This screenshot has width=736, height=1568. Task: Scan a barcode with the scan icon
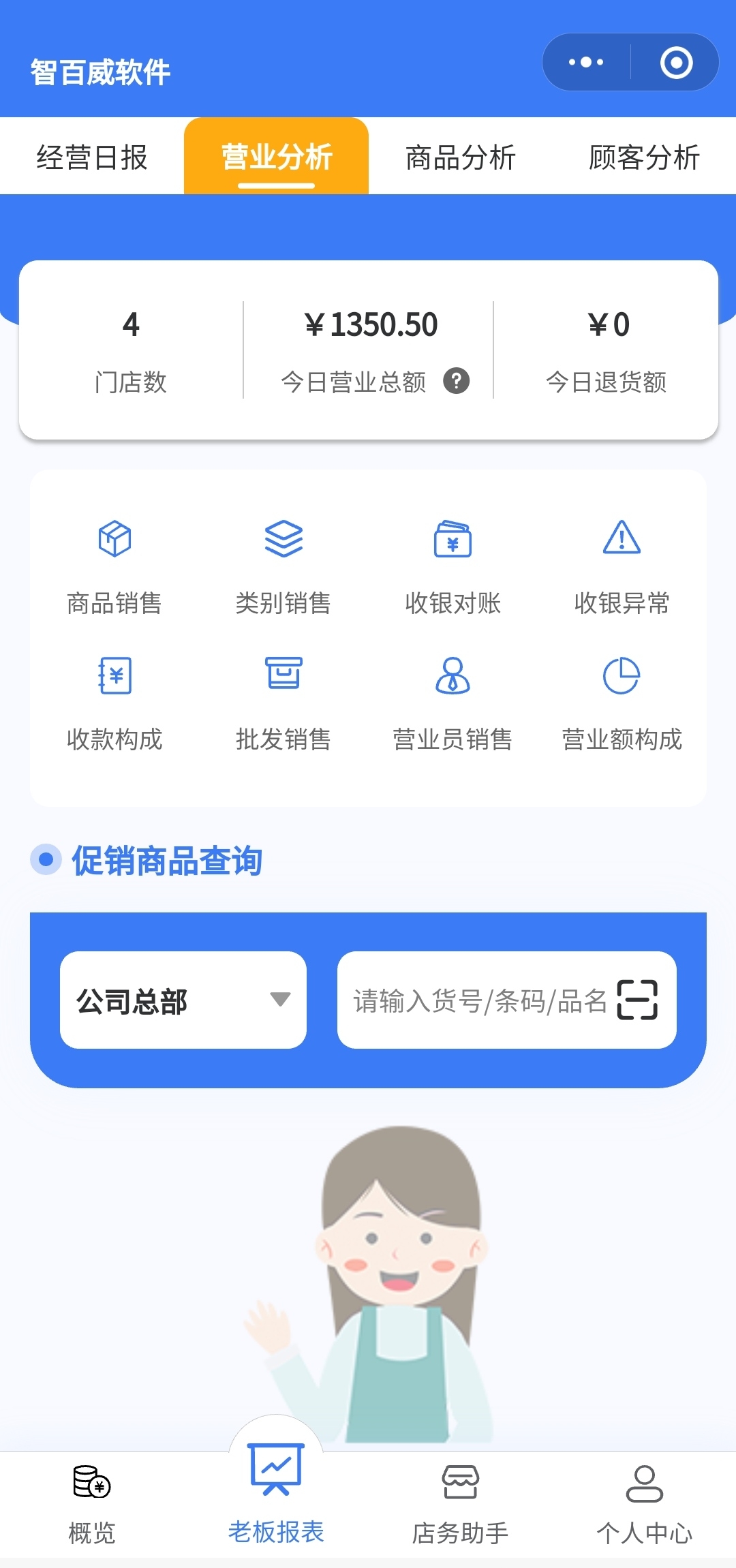coord(637,1000)
